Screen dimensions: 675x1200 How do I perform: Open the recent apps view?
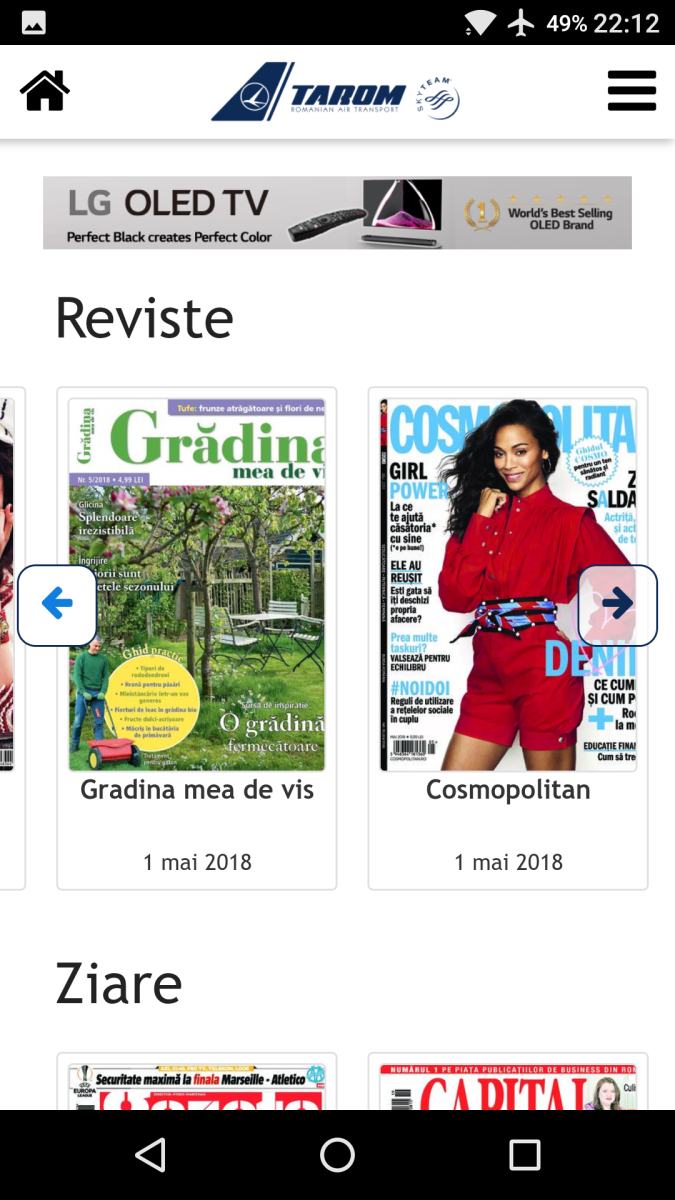coord(524,1155)
